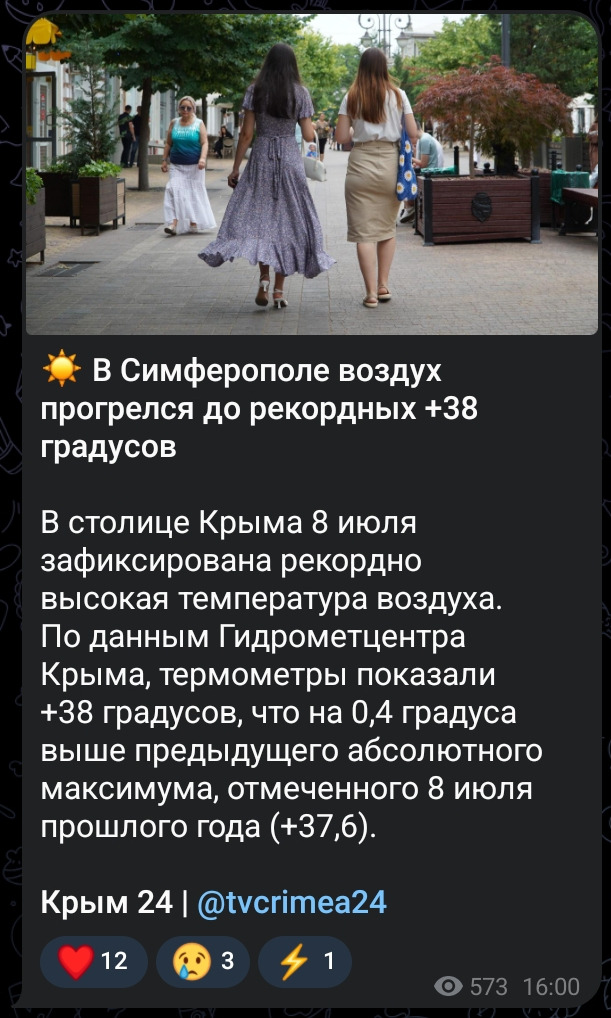
Task: Add a heart reaction to the post
Action: pyautogui.click(x=94, y=962)
